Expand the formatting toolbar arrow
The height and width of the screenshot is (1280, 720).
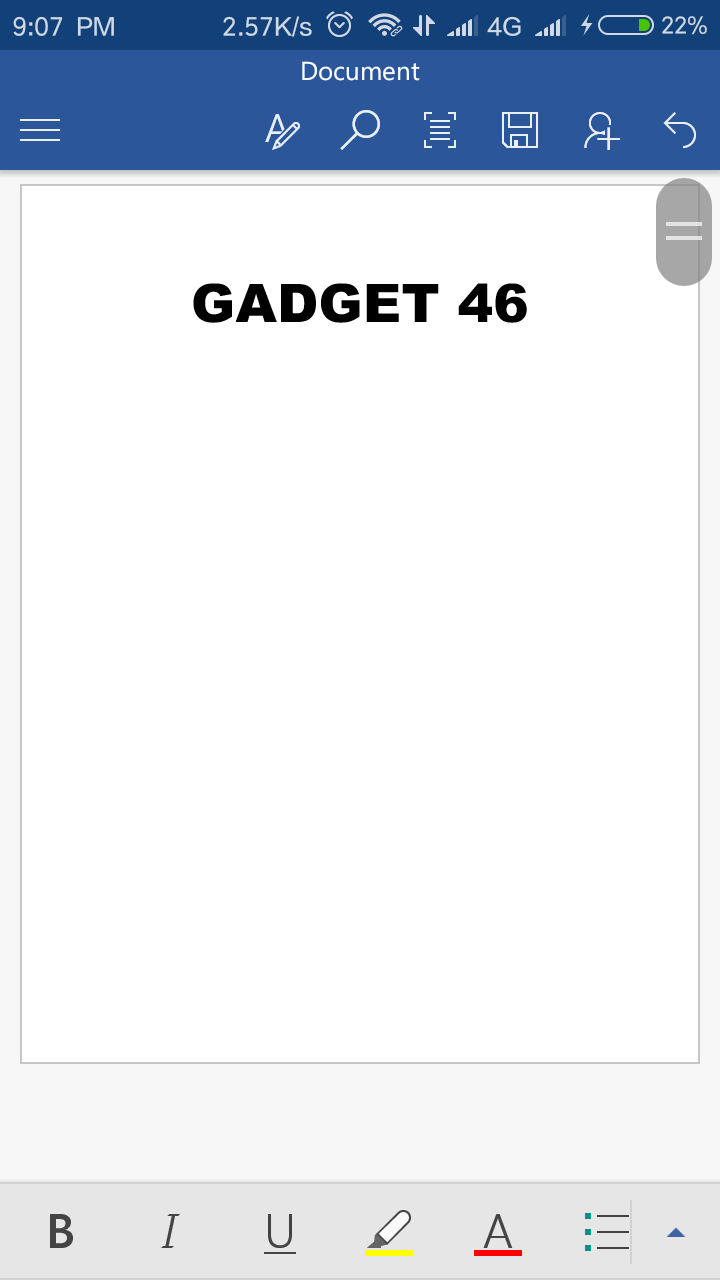pyautogui.click(x=676, y=1232)
